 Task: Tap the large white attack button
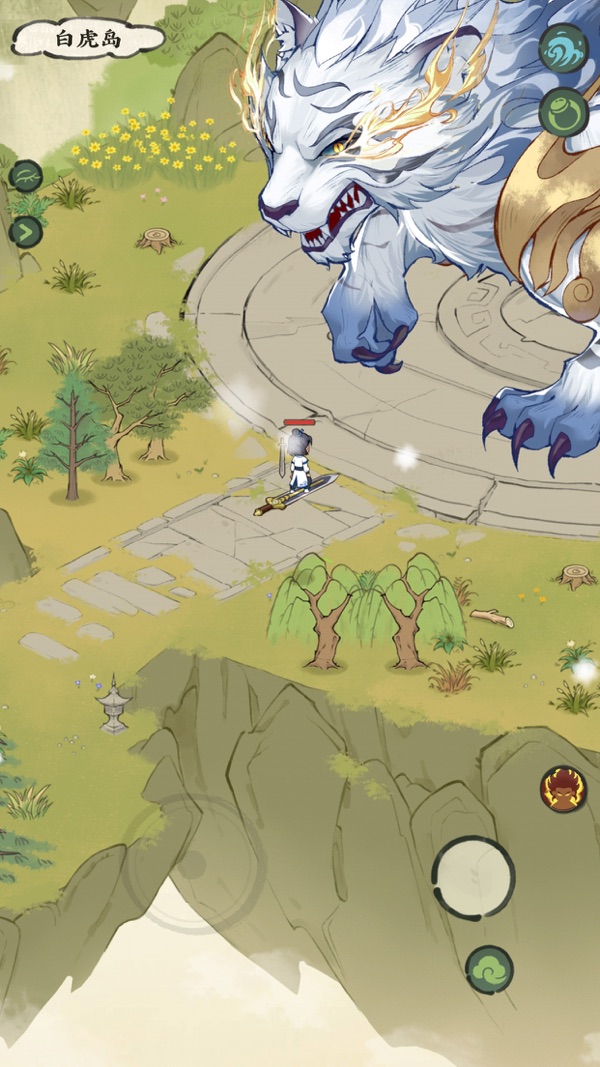point(473,877)
